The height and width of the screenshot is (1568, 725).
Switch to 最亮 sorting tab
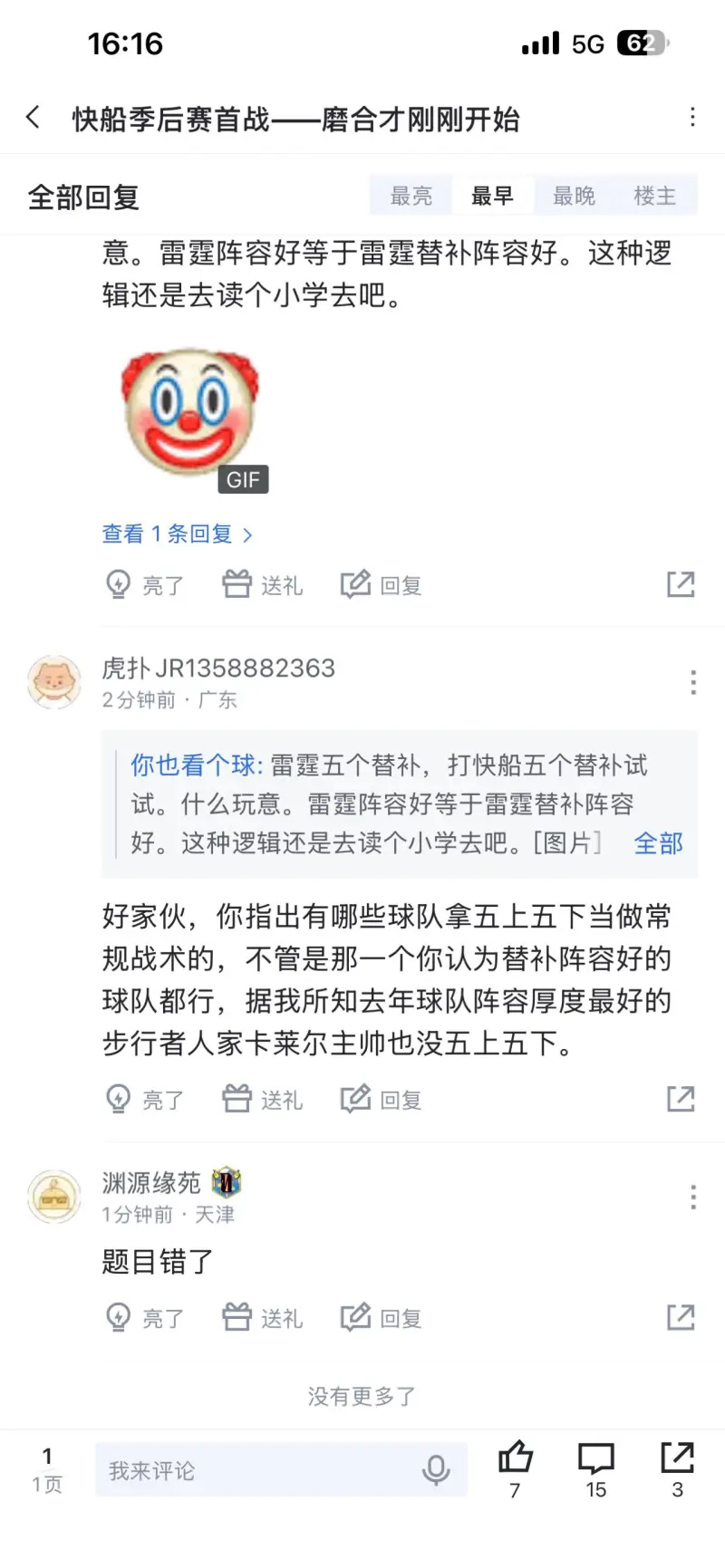click(411, 196)
